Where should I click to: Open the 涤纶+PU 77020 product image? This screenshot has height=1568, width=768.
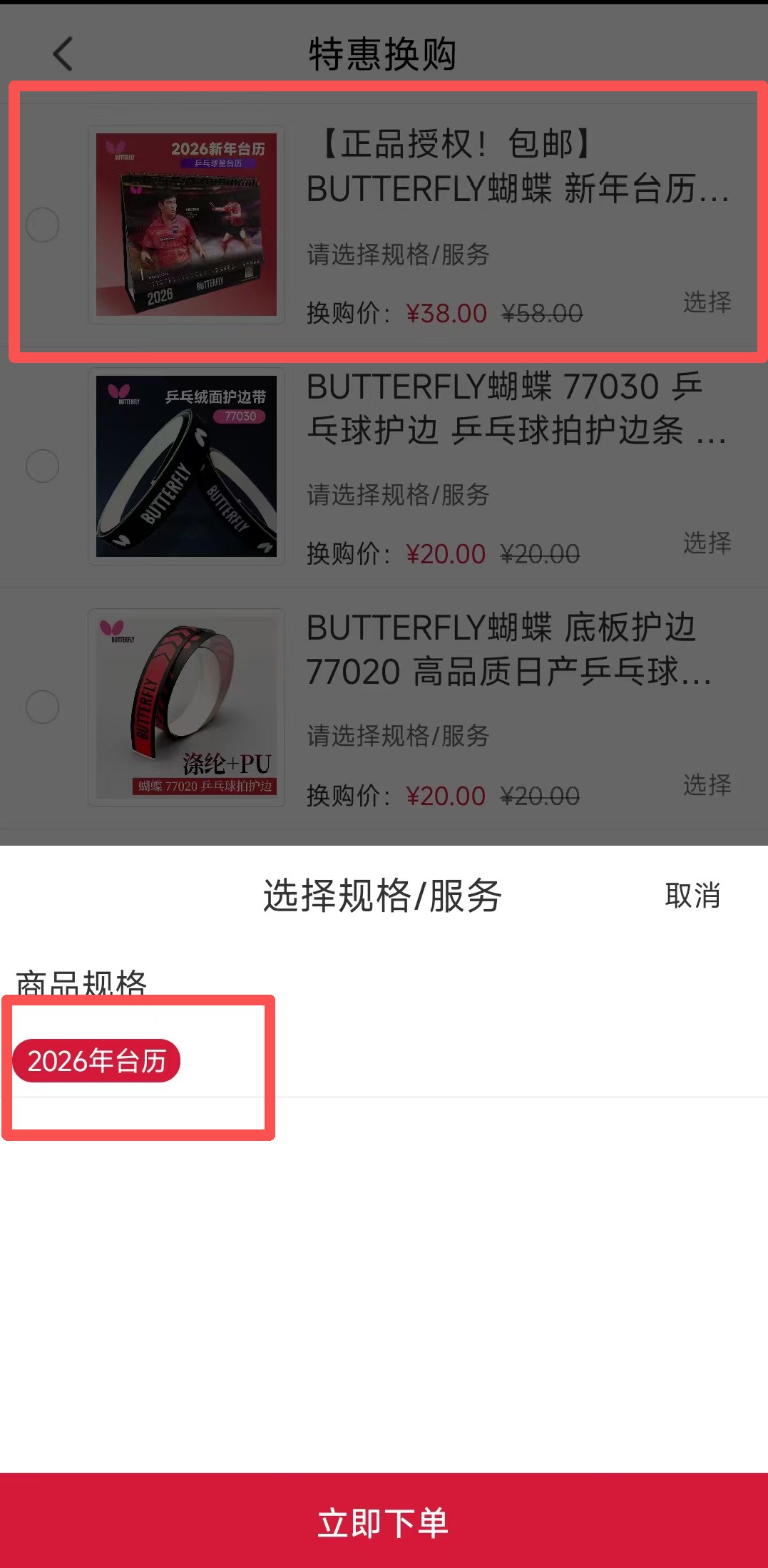click(x=186, y=707)
